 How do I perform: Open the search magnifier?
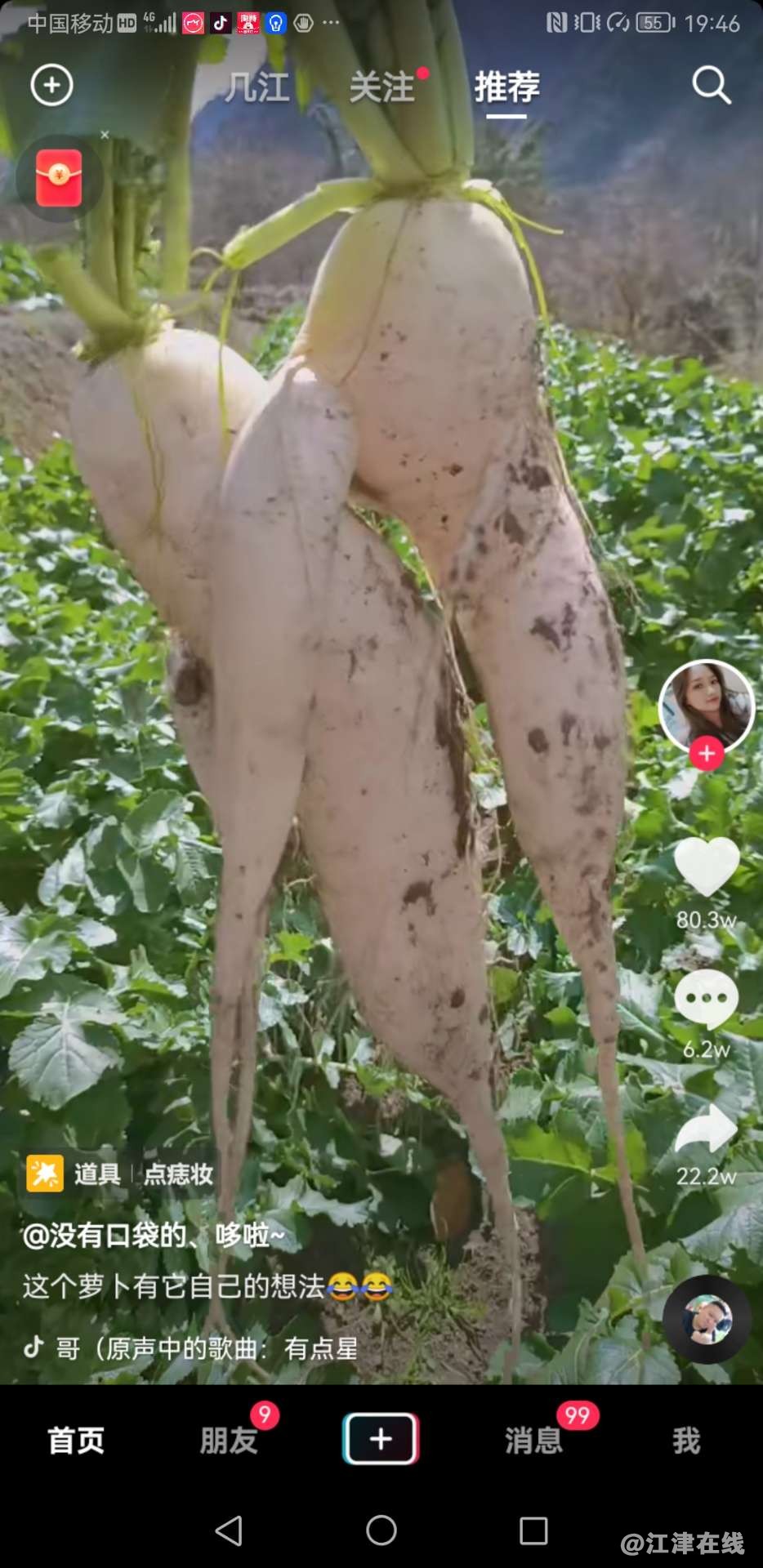(711, 85)
